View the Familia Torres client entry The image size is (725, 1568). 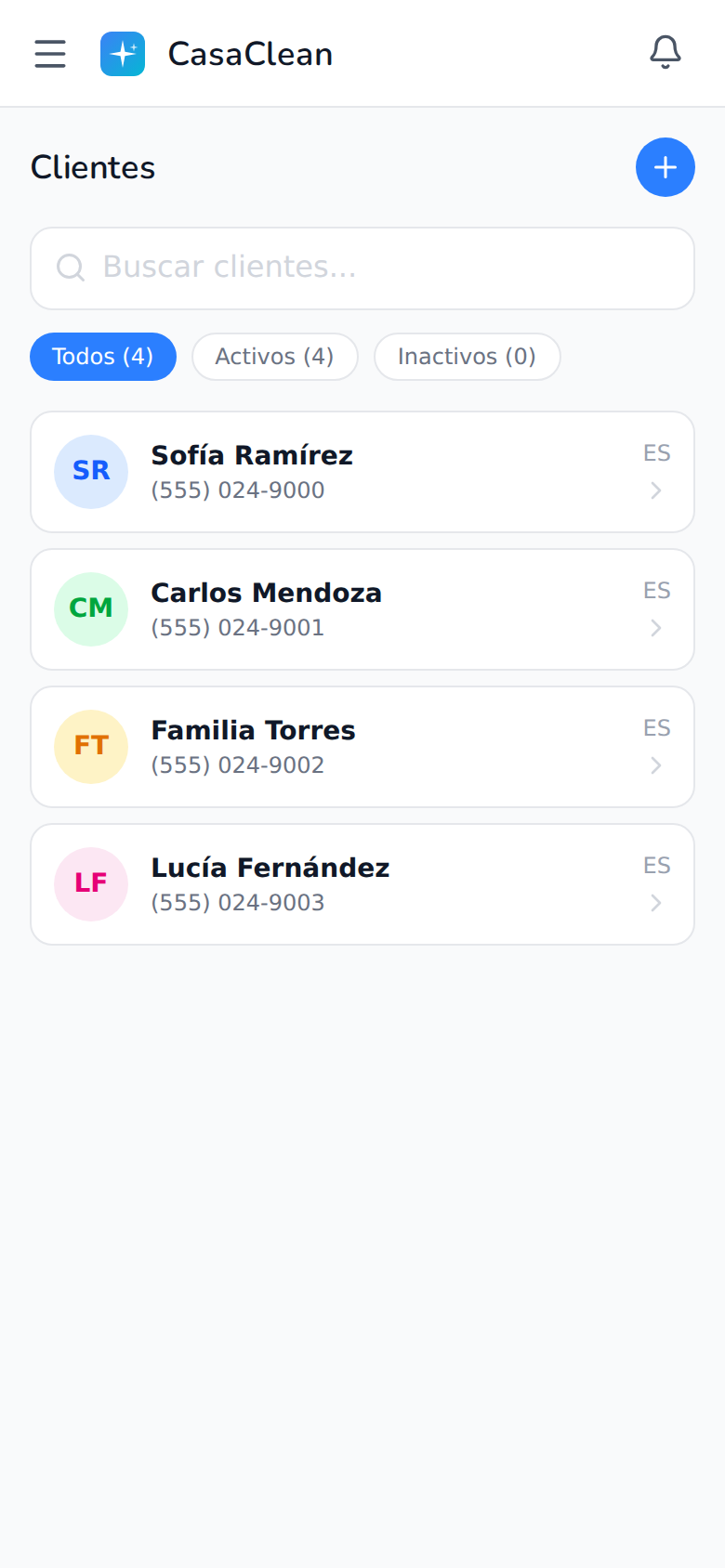(362, 747)
